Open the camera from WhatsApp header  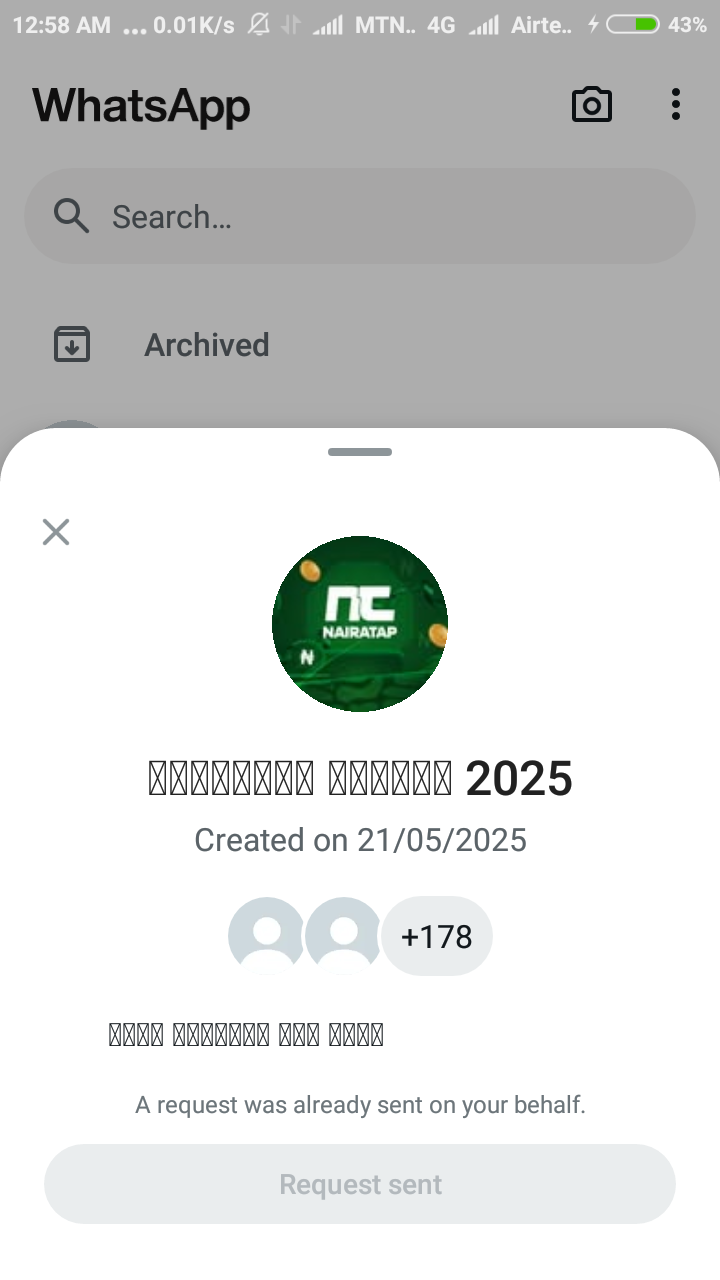point(591,105)
